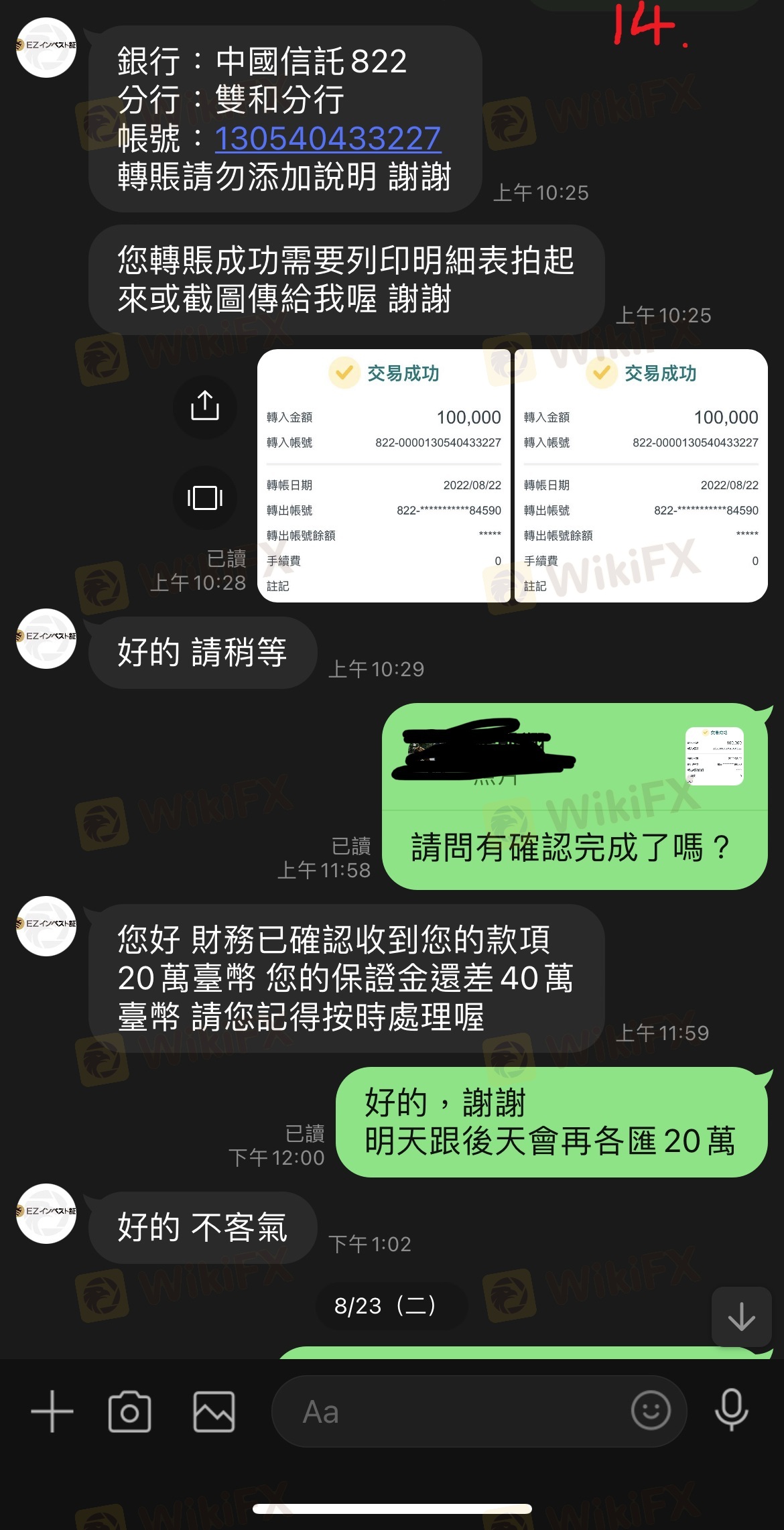
Task: Open the second transfer success screenshot
Action: click(x=641, y=476)
